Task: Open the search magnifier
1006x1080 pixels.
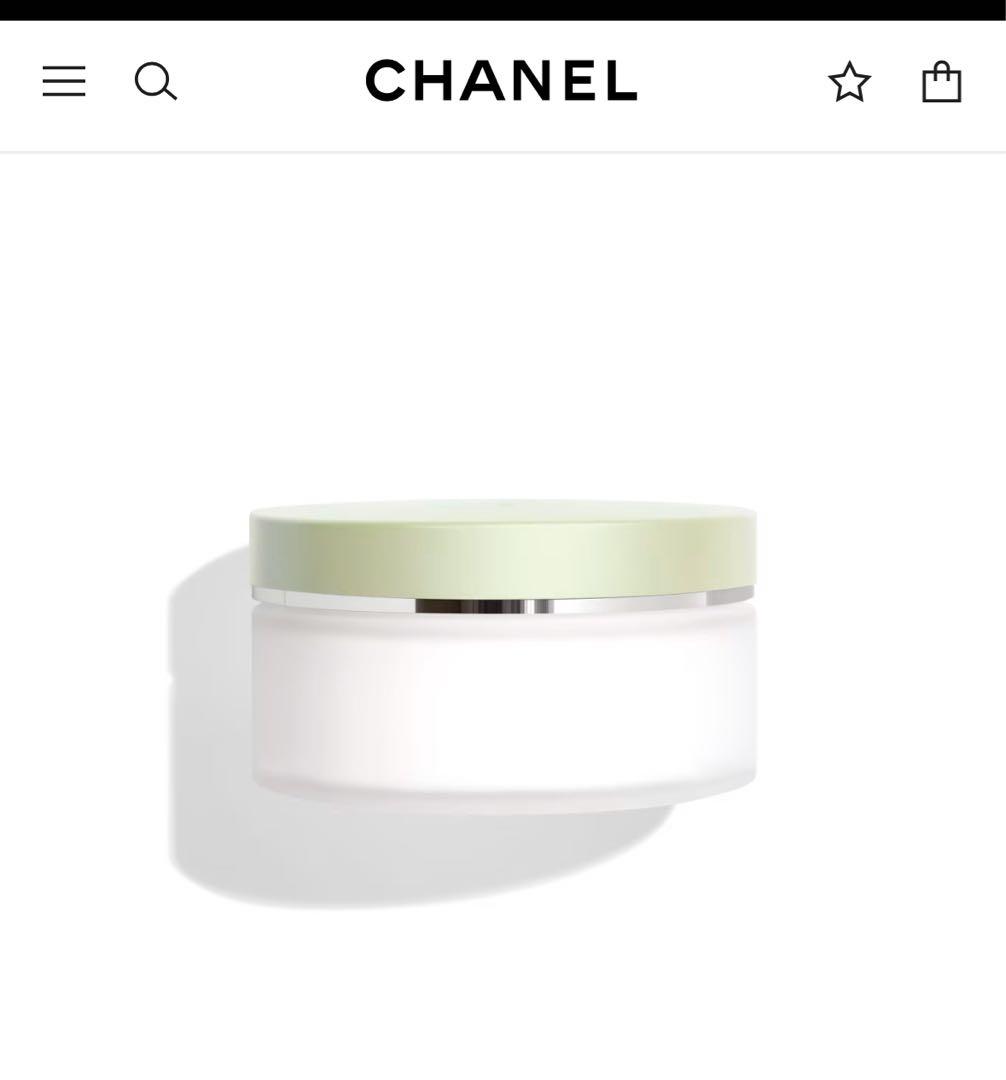Action: pos(155,82)
